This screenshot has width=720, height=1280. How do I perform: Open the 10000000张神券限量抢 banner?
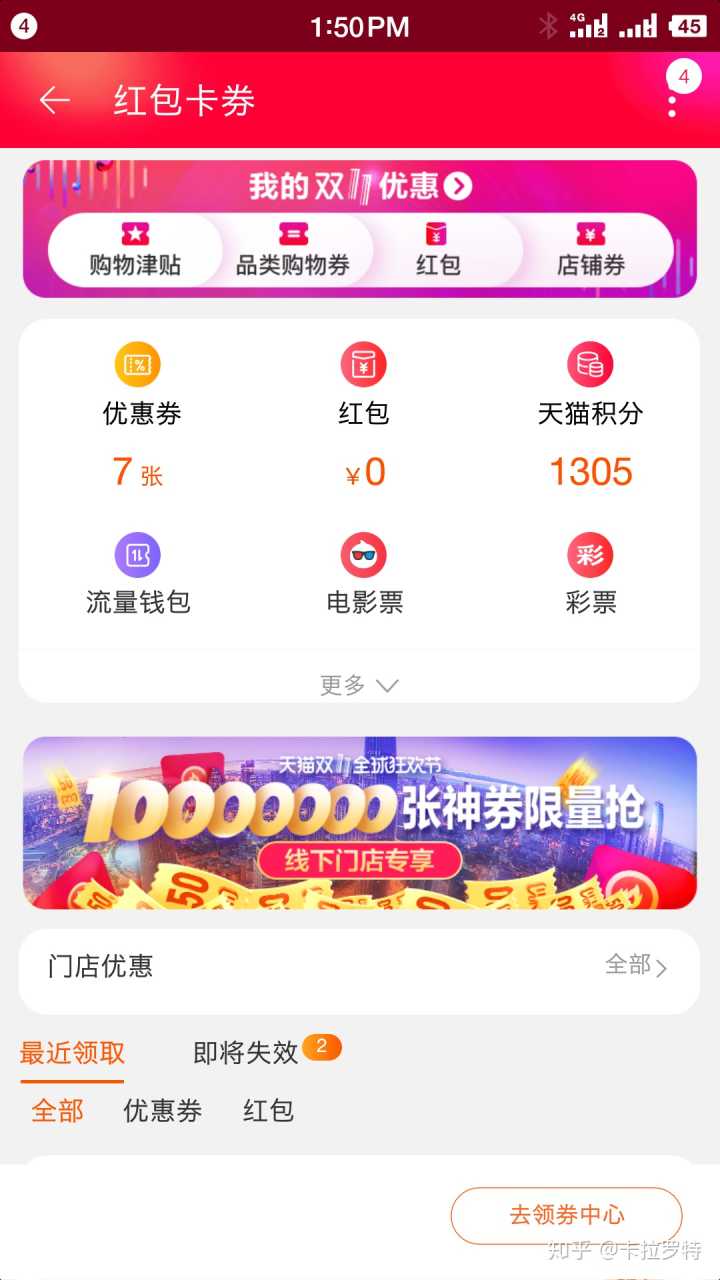360,822
